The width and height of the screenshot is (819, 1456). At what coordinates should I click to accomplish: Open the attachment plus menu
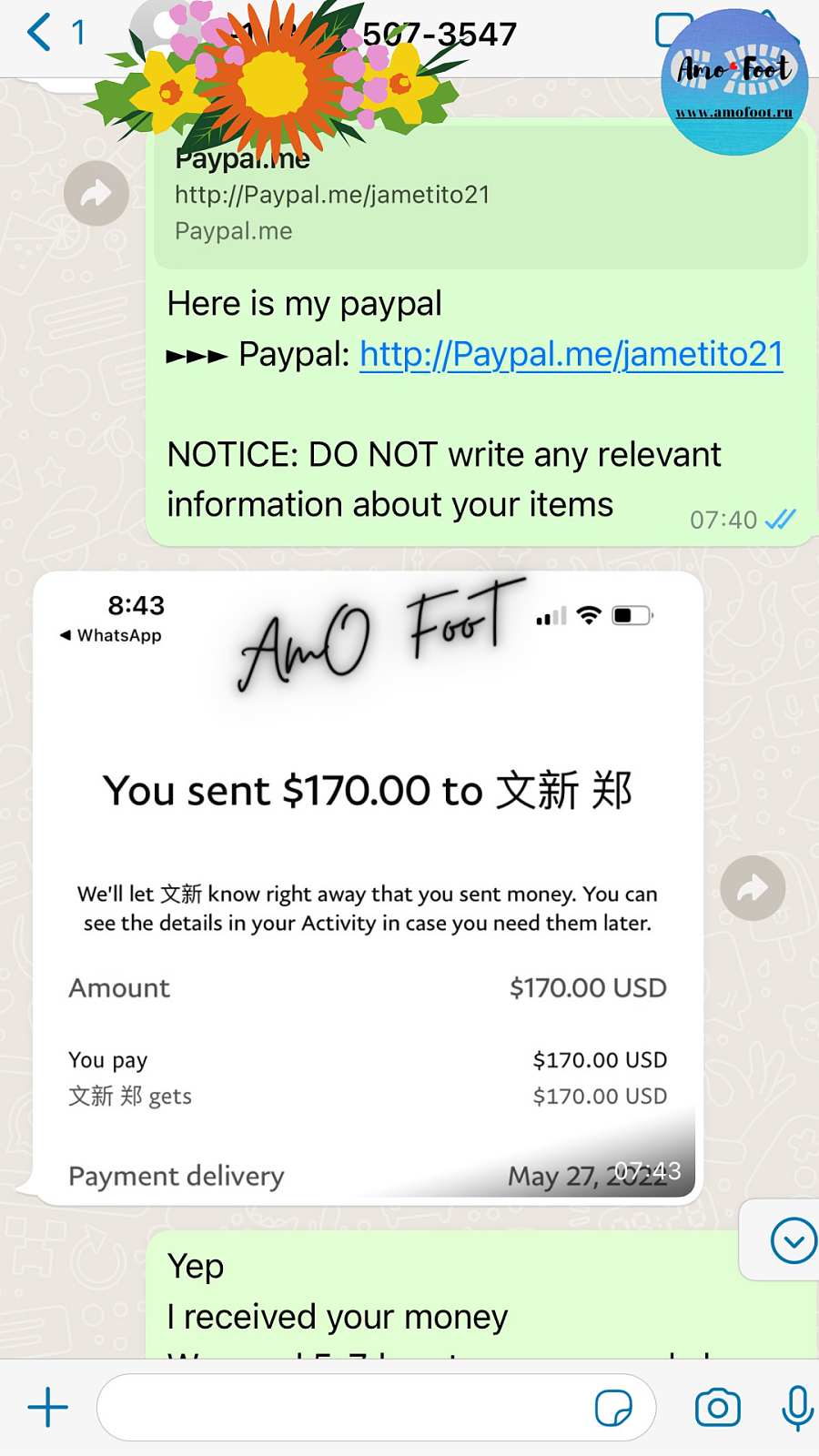[48, 1408]
